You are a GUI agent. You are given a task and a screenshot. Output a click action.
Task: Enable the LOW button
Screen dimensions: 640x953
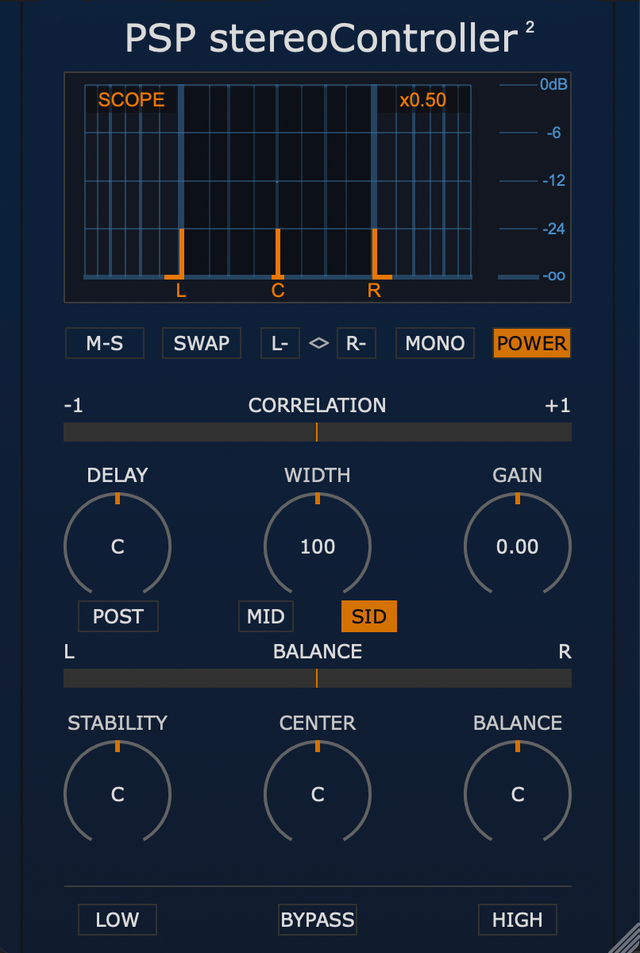tap(117, 919)
